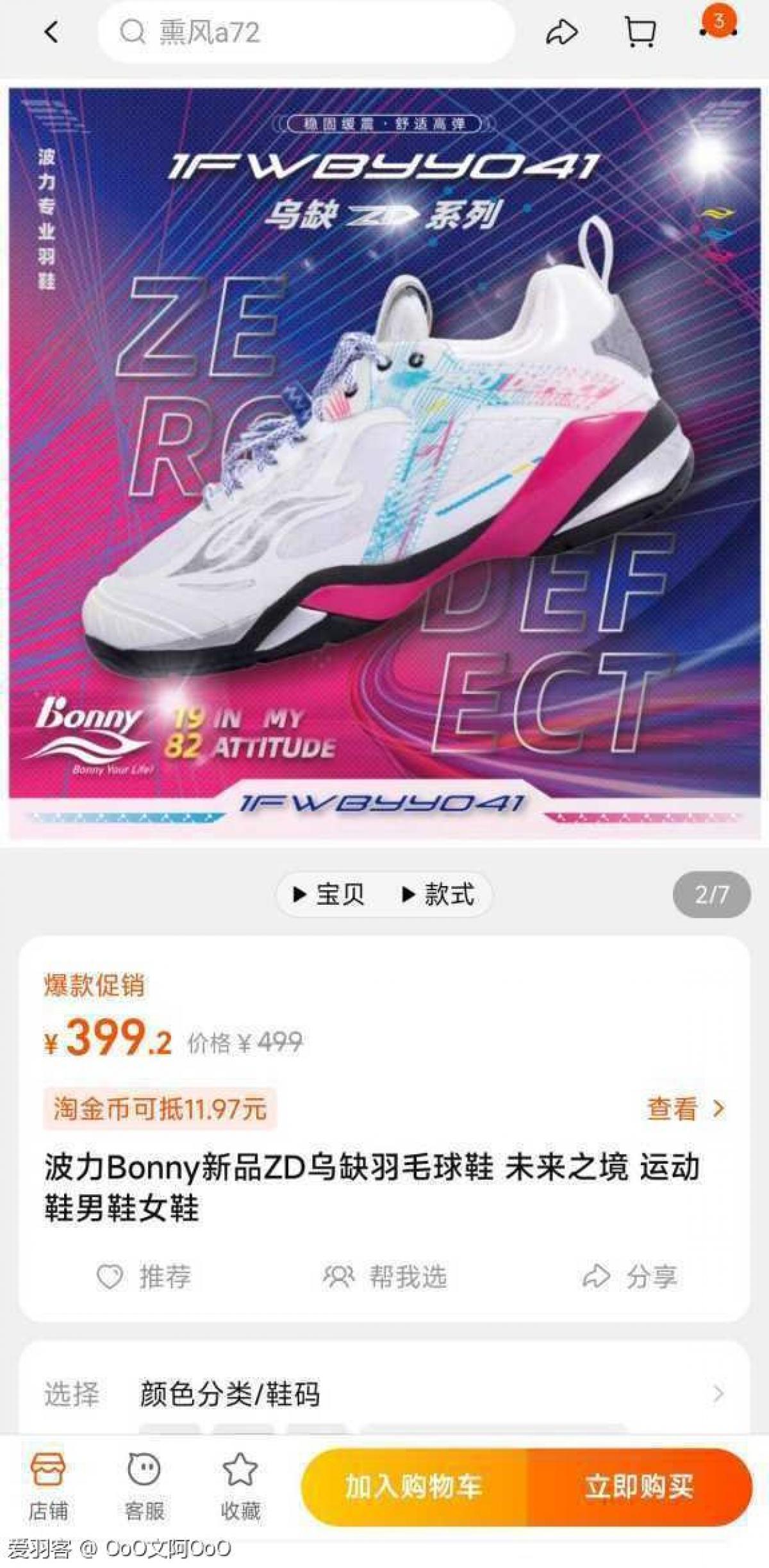View 淘金币 discount details via 查看
The image size is (769, 1568).
(x=684, y=1108)
